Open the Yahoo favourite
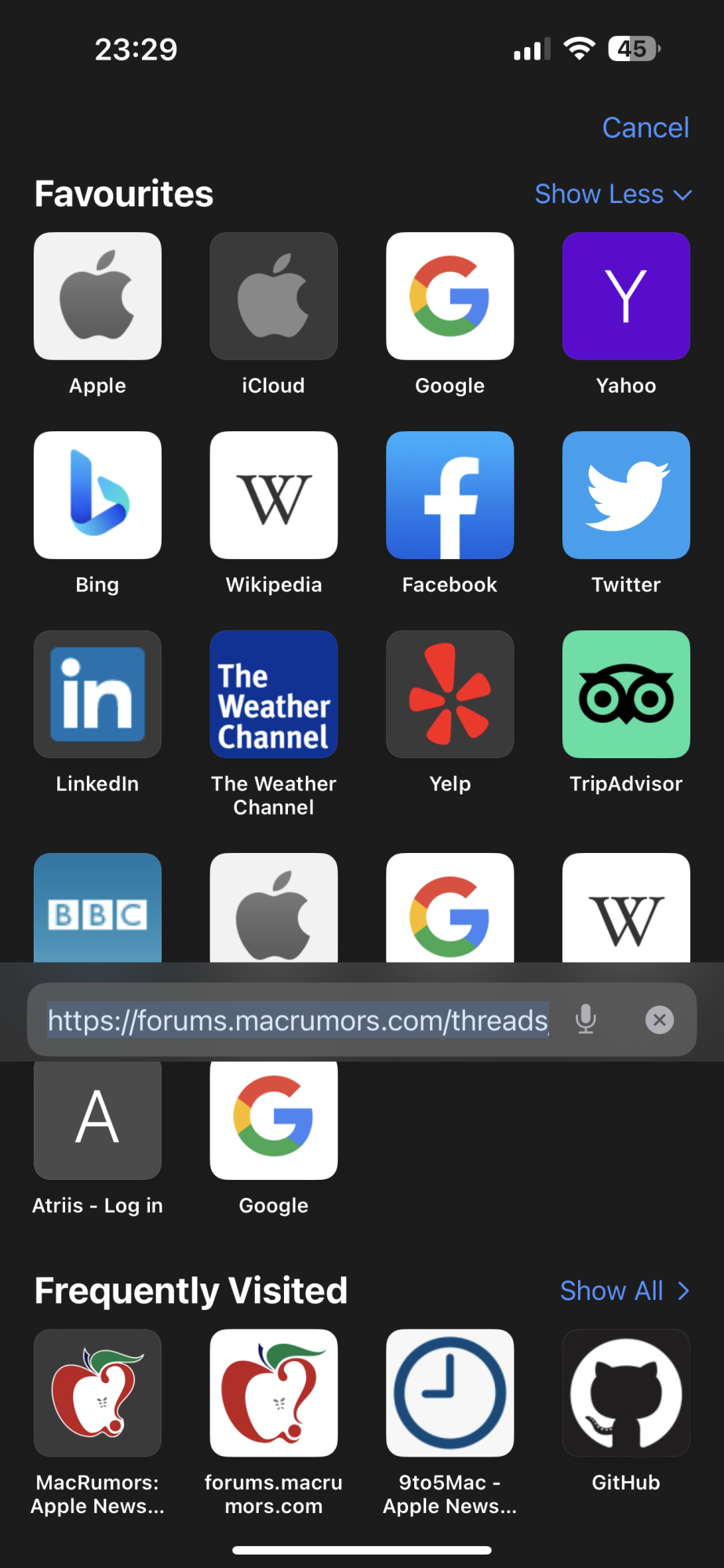Viewport: 724px width, 1568px height. pos(626,296)
